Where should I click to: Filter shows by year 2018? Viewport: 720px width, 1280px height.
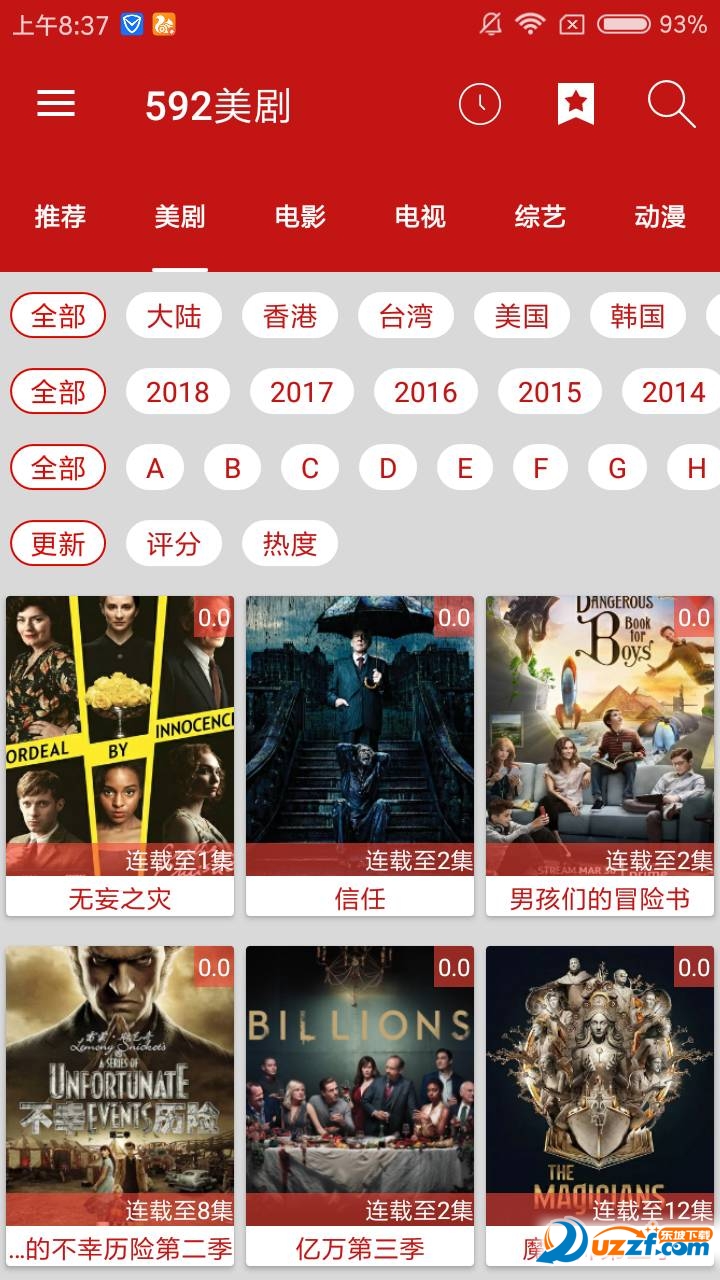178,392
